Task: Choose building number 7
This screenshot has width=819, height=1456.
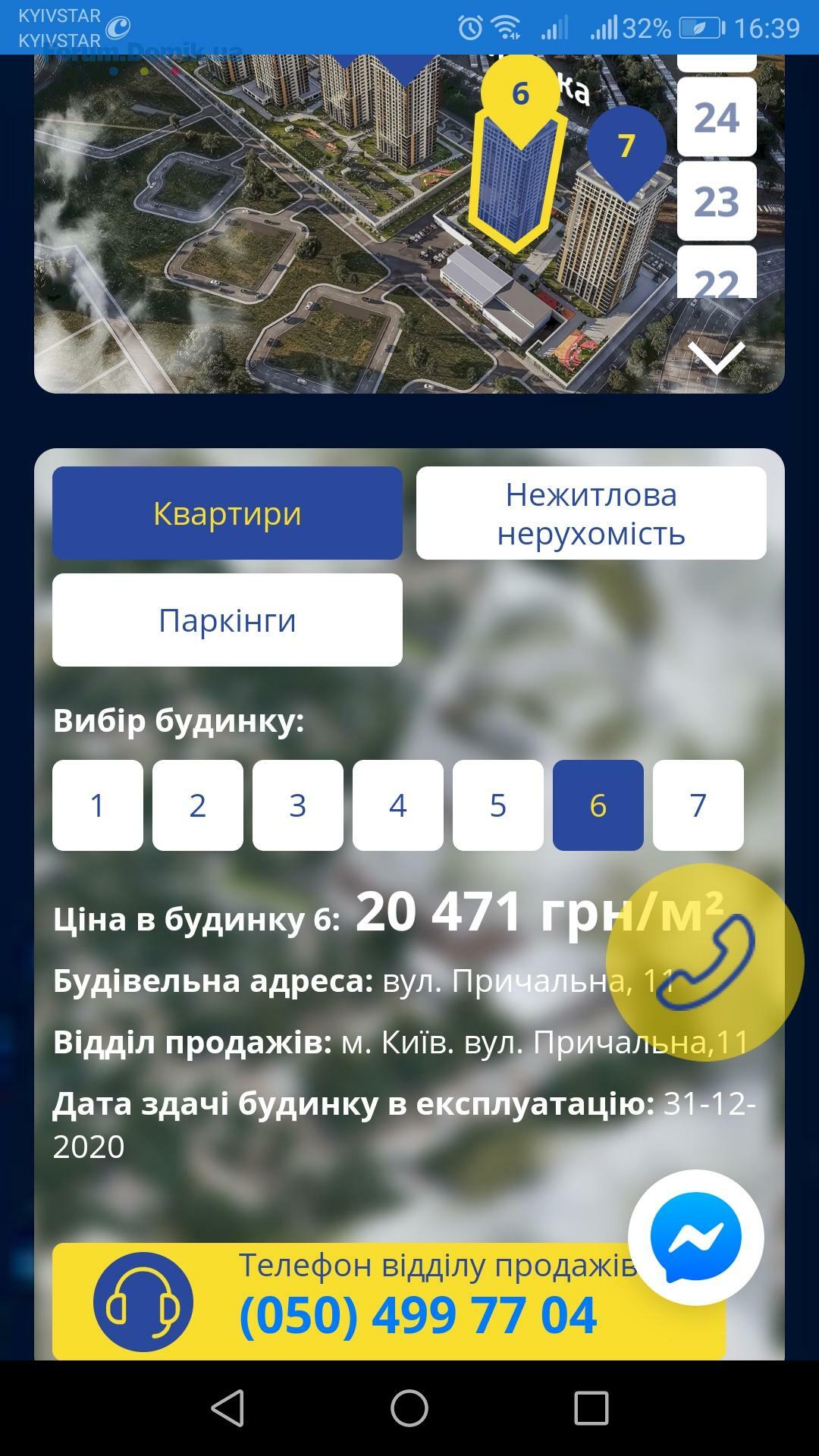Action: (x=698, y=805)
